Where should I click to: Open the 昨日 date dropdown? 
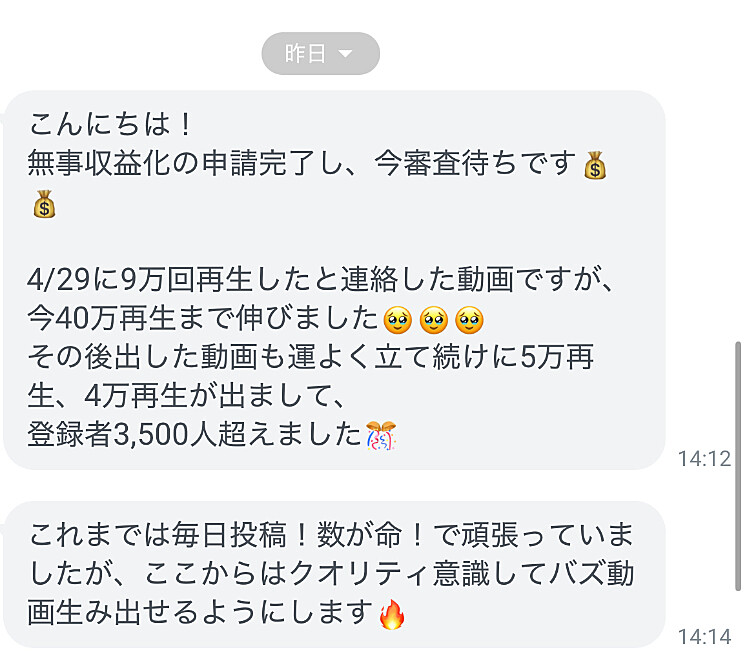(320, 53)
